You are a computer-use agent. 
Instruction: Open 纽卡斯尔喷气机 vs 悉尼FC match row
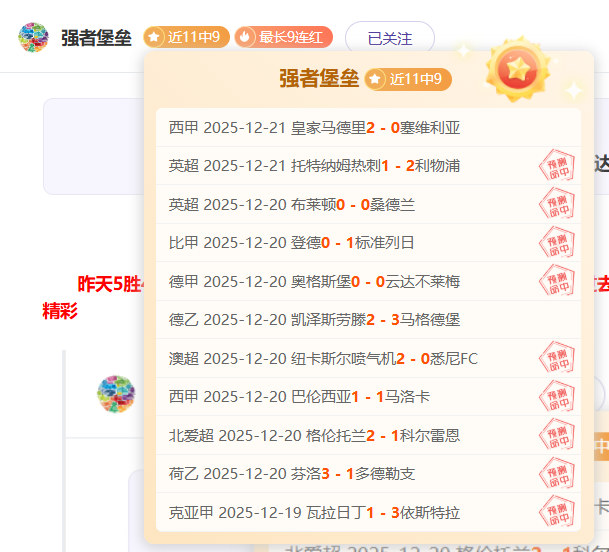(367, 358)
